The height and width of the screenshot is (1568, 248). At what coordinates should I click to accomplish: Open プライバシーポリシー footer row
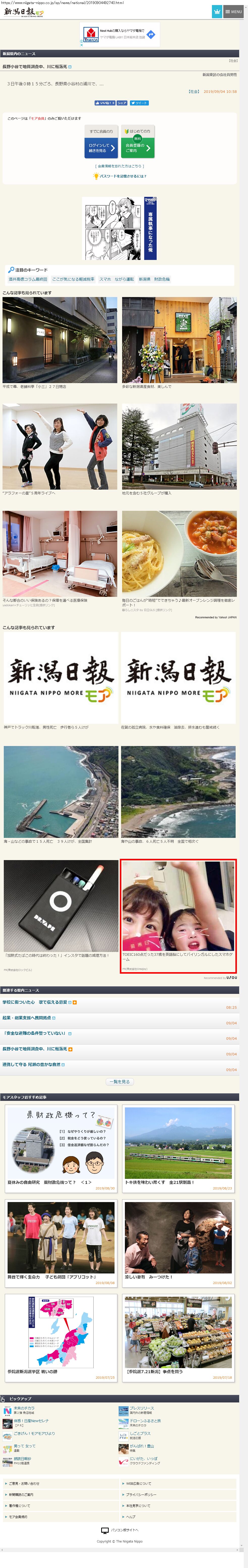pyautogui.click(x=141, y=1494)
